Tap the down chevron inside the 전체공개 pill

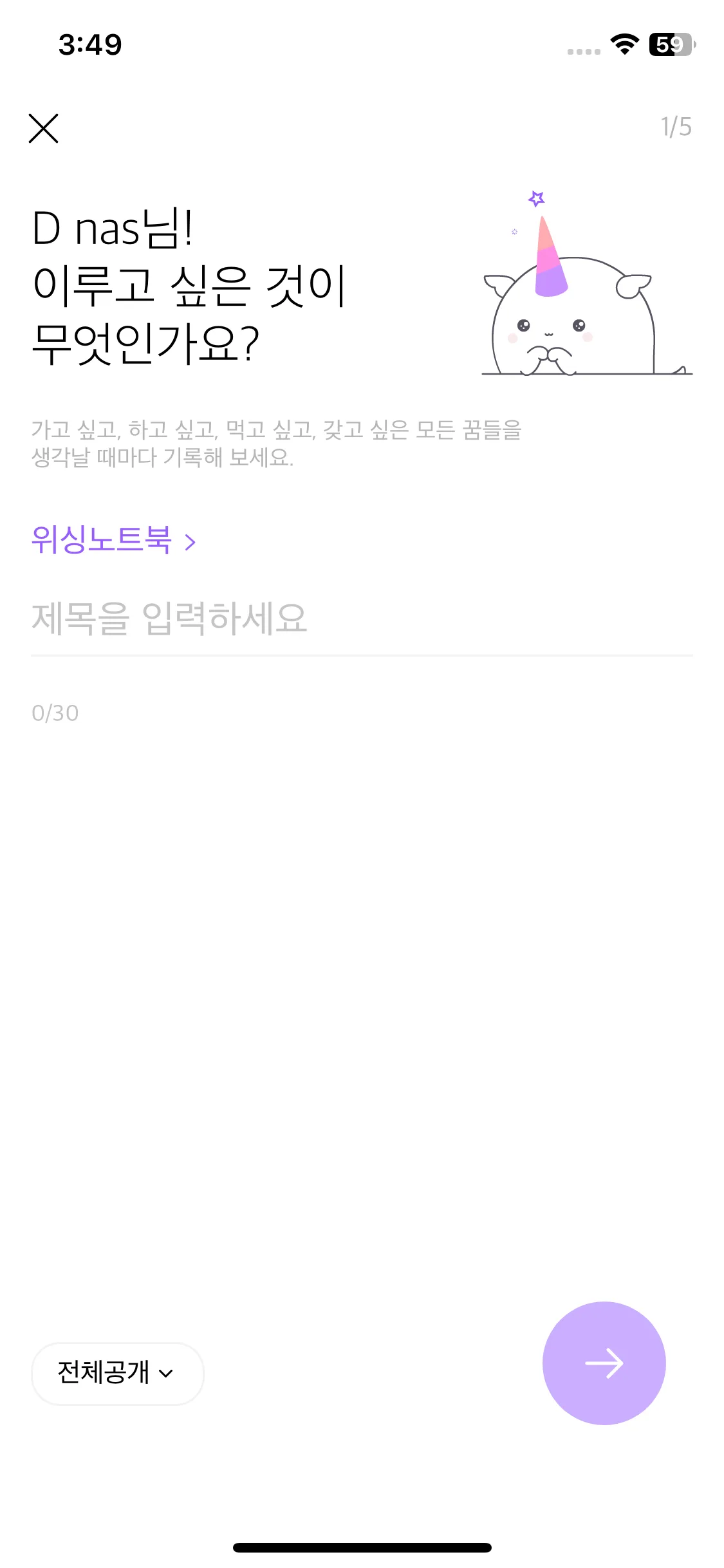tap(166, 1374)
